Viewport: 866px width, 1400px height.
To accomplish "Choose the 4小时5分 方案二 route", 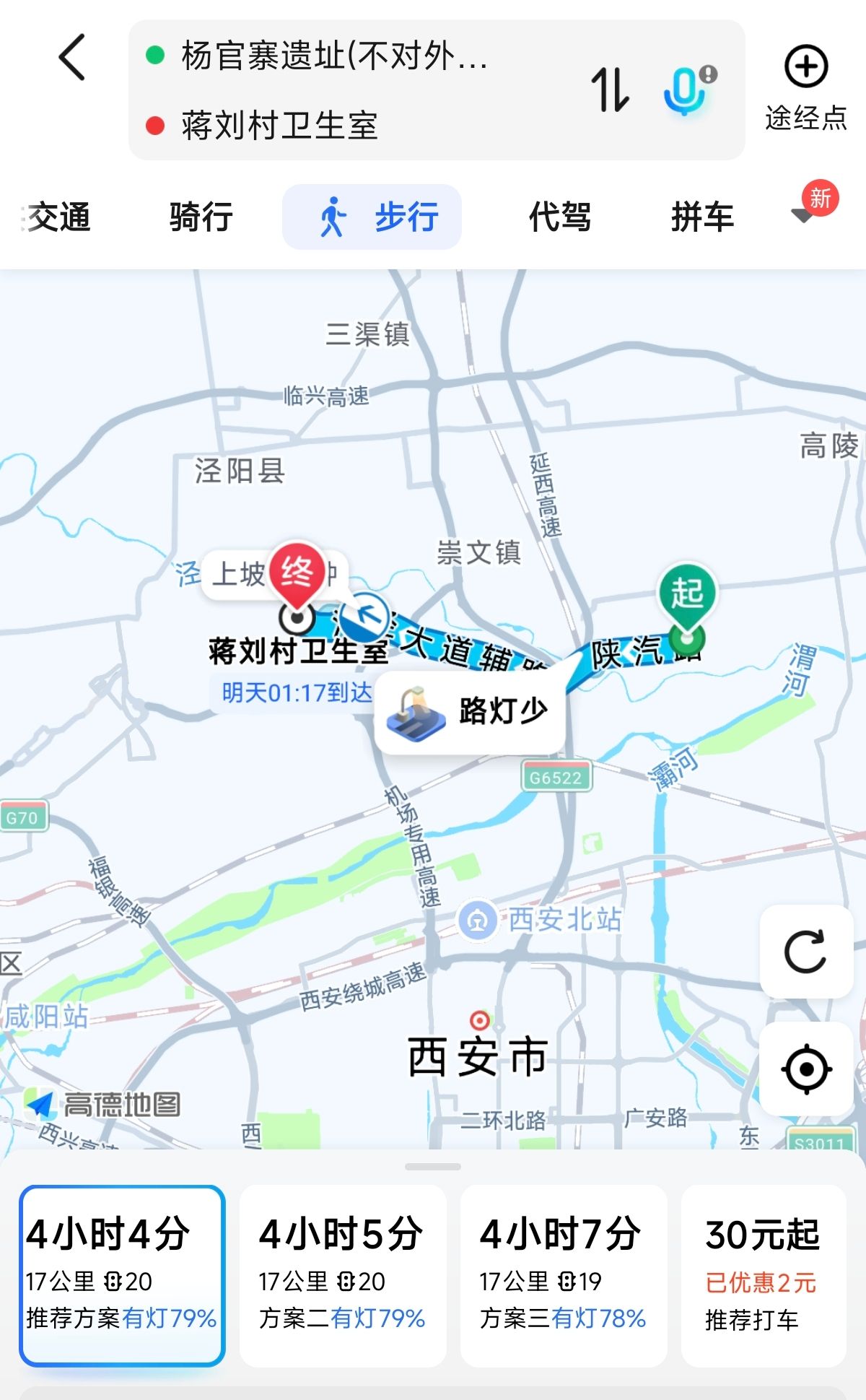I will tap(343, 1275).
